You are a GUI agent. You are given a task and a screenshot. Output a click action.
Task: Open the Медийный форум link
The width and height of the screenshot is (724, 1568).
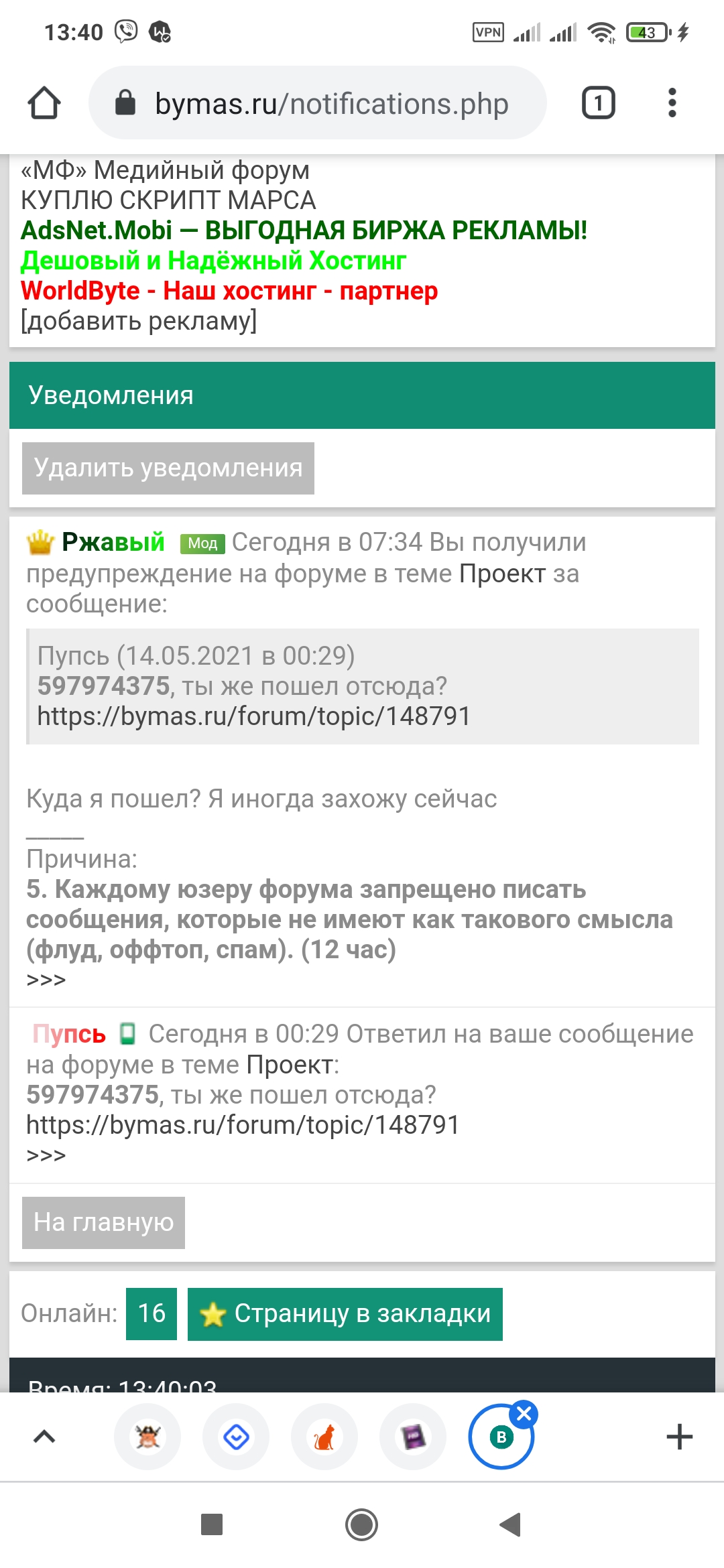(x=165, y=170)
